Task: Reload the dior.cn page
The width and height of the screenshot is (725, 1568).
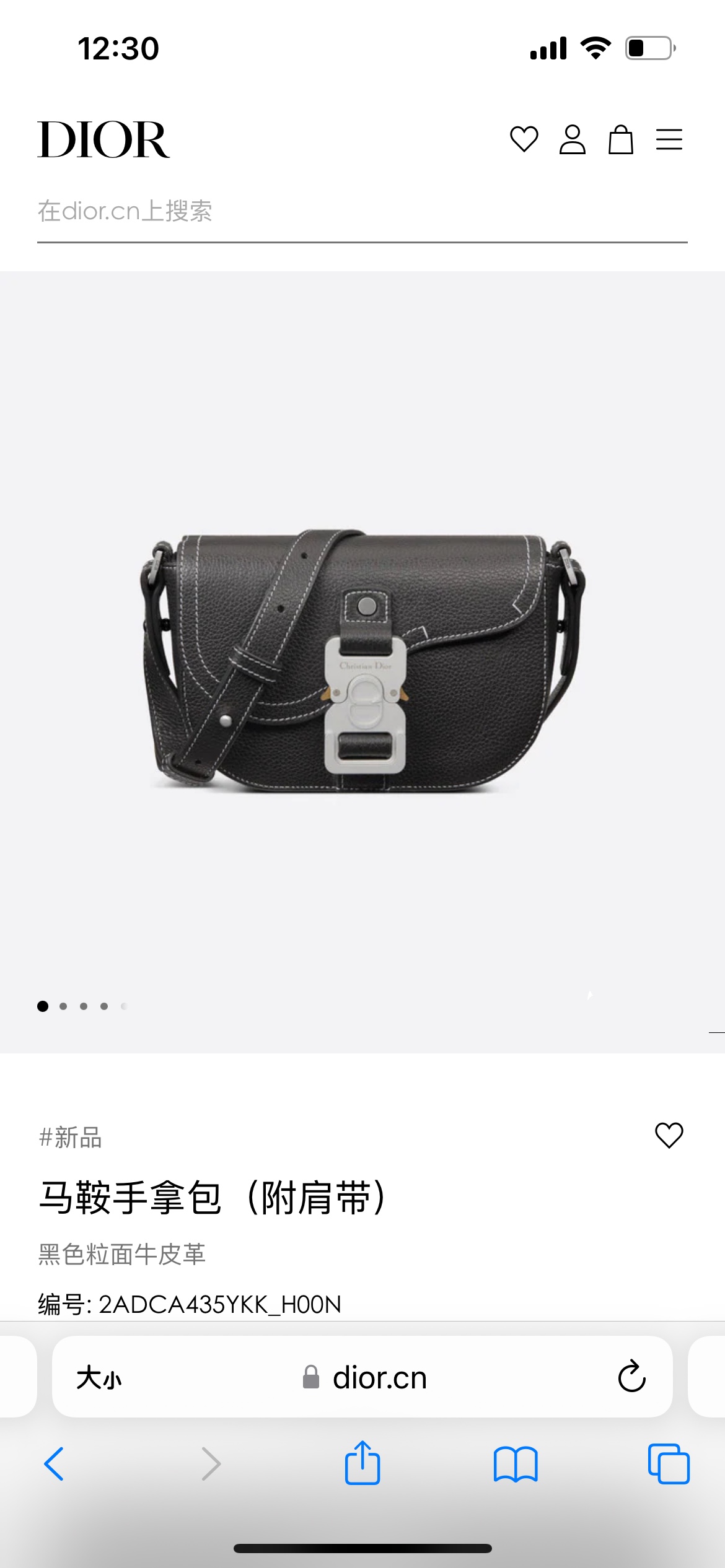Action: click(631, 1377)
